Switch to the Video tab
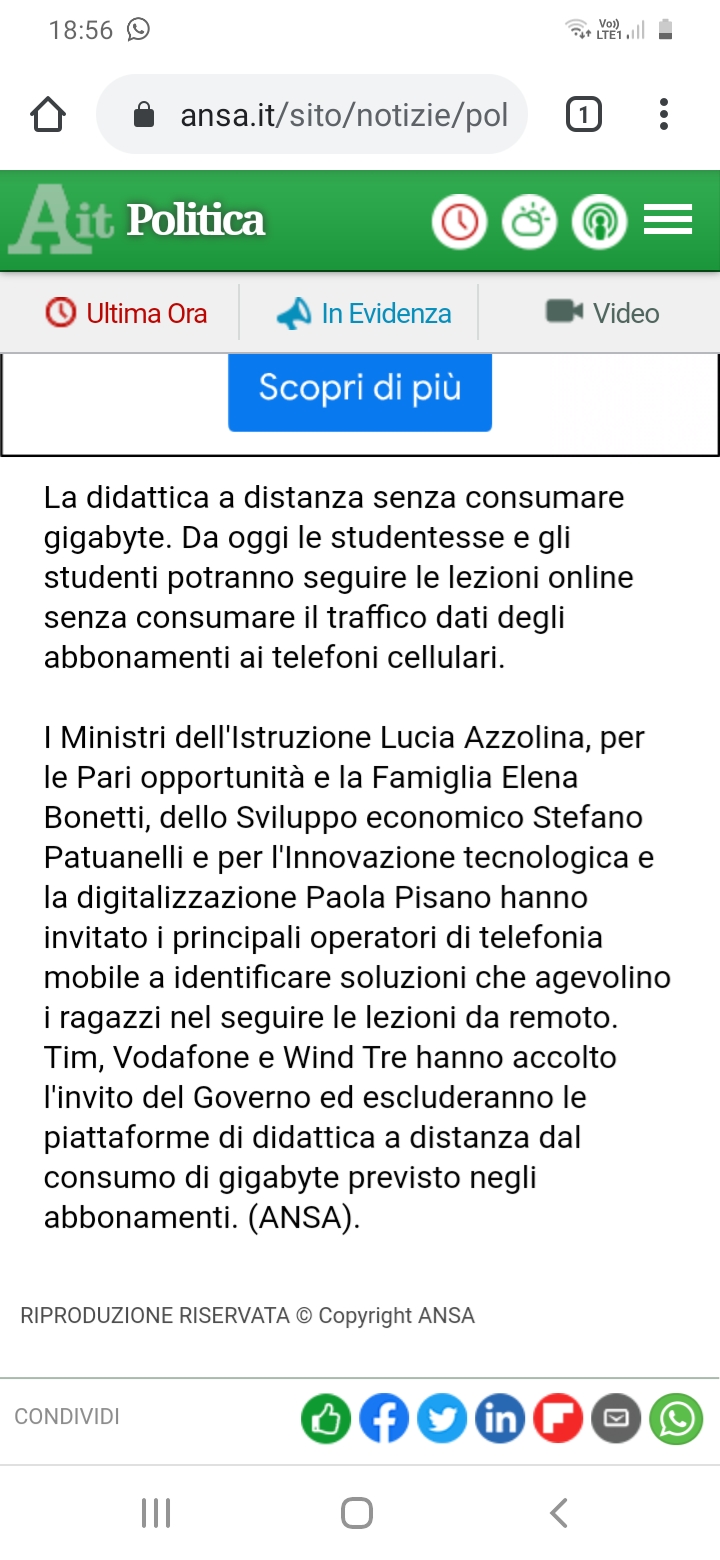The image size is (720, 1560). coord(602,313)
